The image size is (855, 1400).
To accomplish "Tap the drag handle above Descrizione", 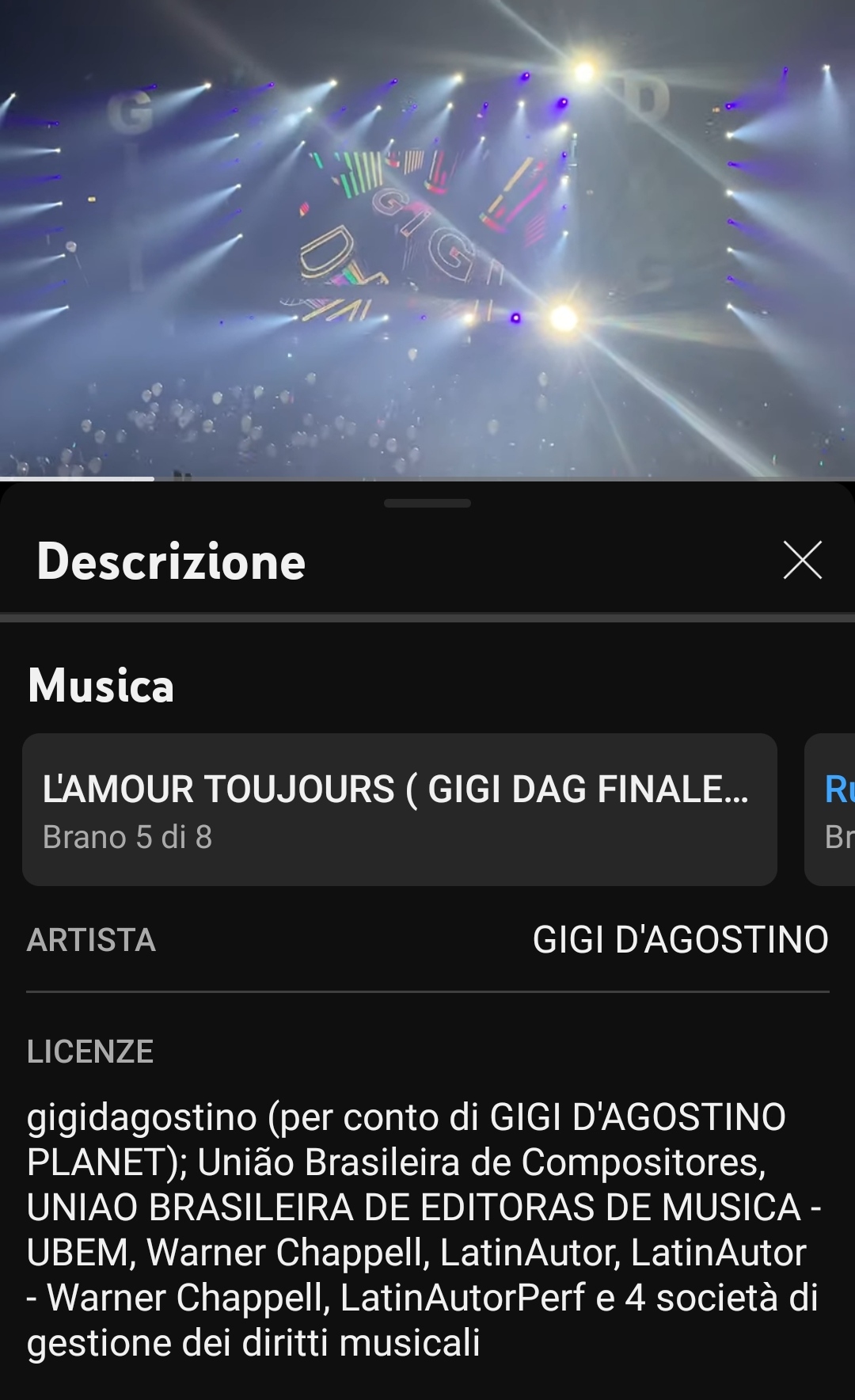I will [427, 503].
